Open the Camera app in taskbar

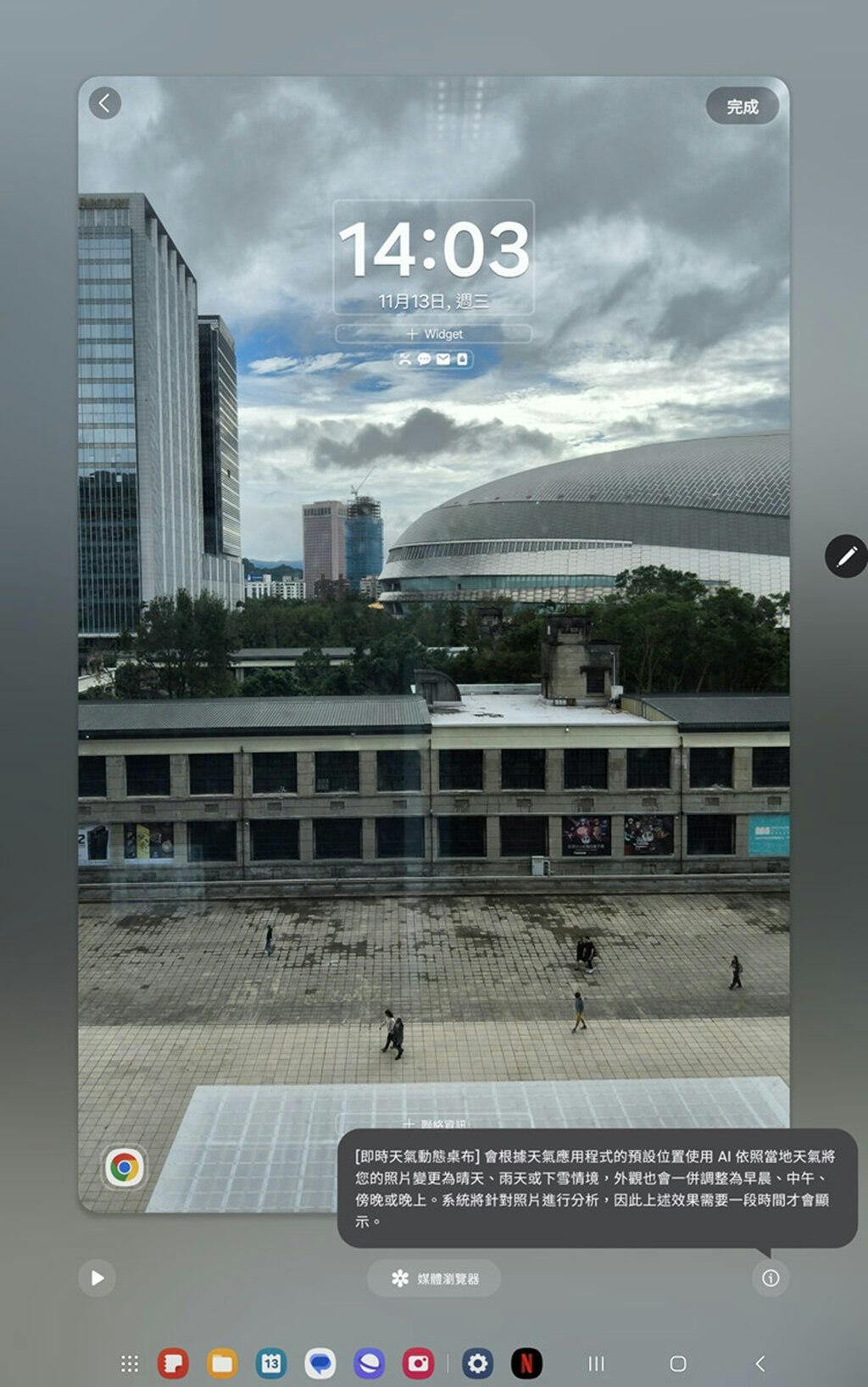tap(418, 1363)
